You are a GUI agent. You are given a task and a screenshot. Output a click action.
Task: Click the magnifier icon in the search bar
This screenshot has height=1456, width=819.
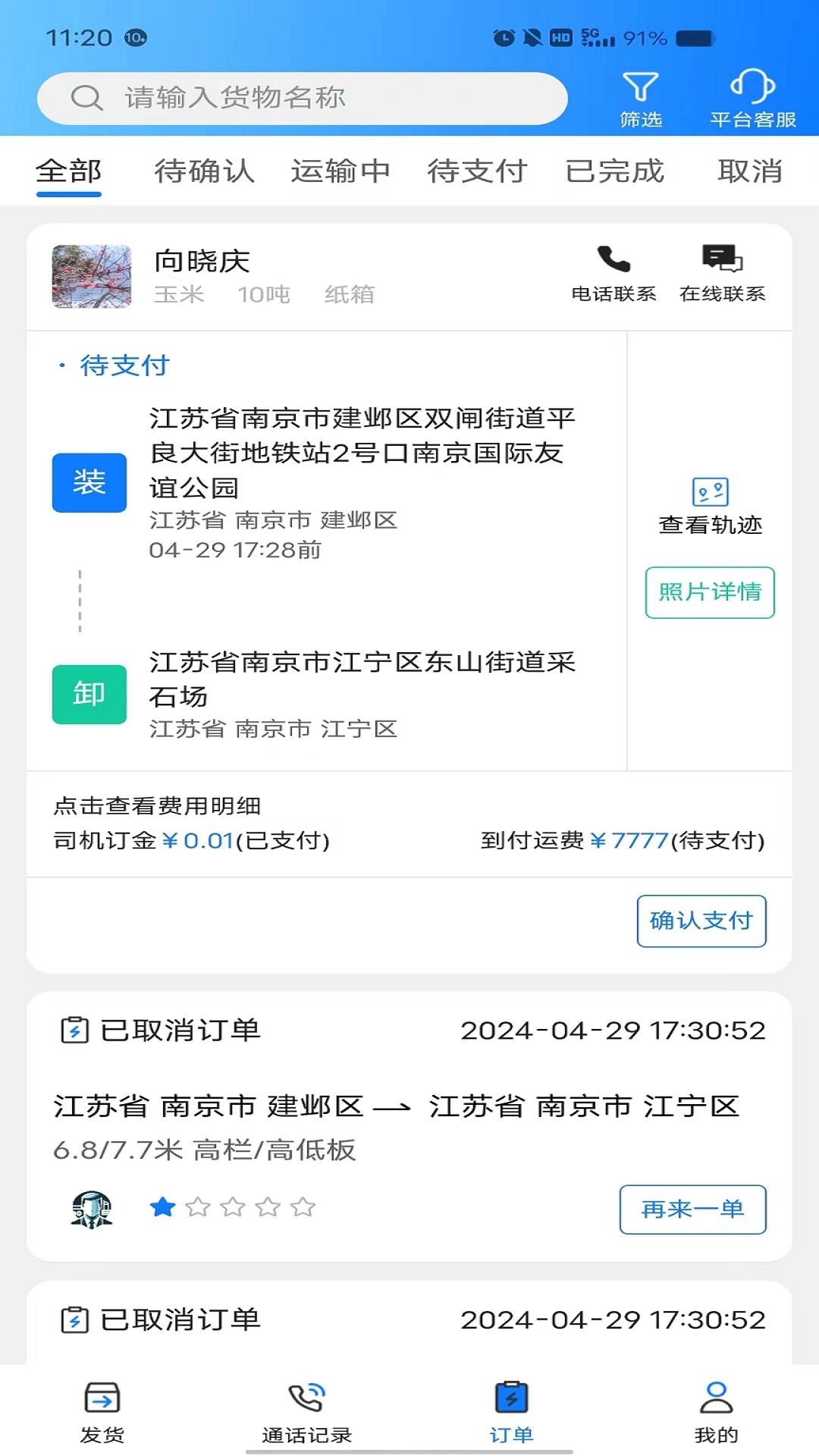(88, 97)
